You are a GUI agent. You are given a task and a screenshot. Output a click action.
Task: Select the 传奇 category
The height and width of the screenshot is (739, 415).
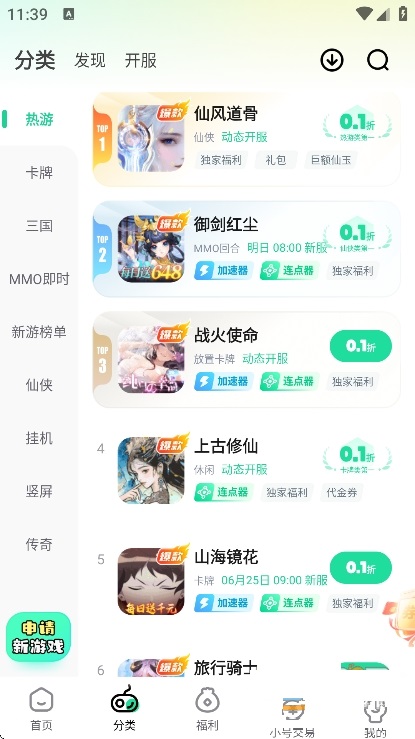click(39, 545)
